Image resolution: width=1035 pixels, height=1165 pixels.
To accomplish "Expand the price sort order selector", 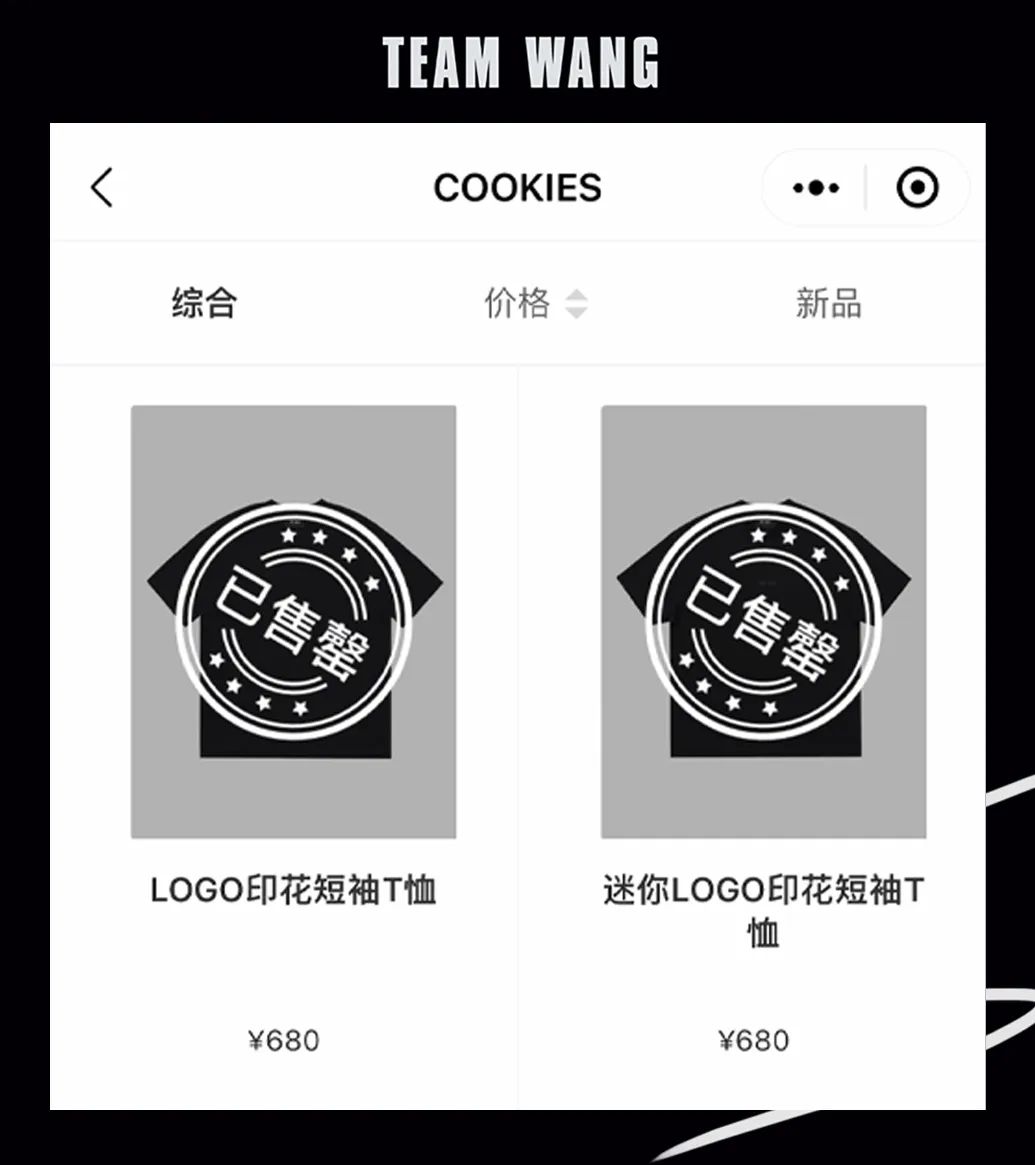I will click(x=577, y=305).
